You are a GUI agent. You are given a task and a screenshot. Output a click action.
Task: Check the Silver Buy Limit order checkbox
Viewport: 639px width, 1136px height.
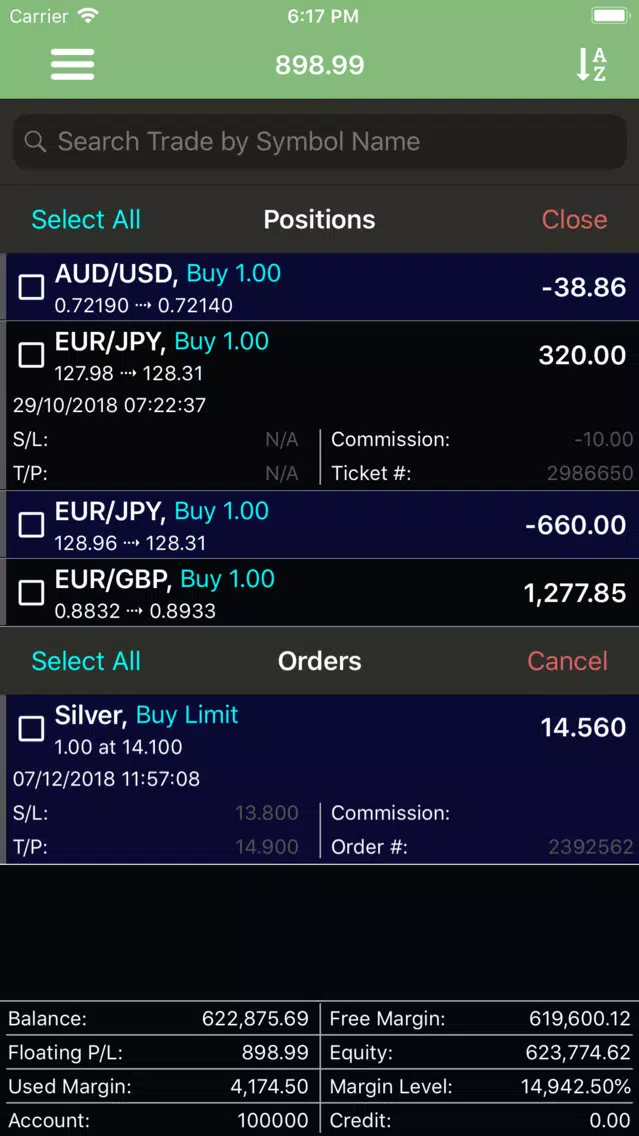coord(31,728)
